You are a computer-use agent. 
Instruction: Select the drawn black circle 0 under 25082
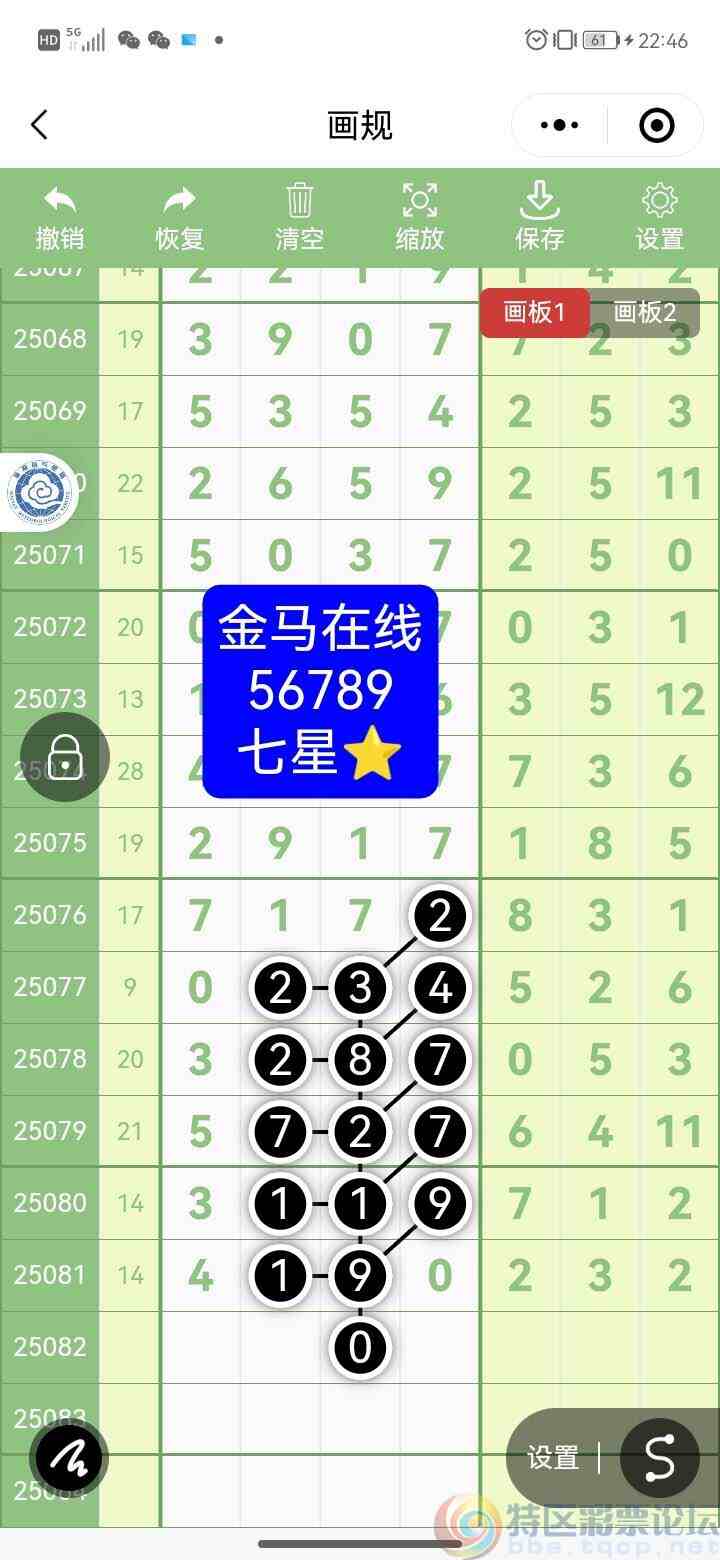pyautogui.click(x=360, y=1347)
